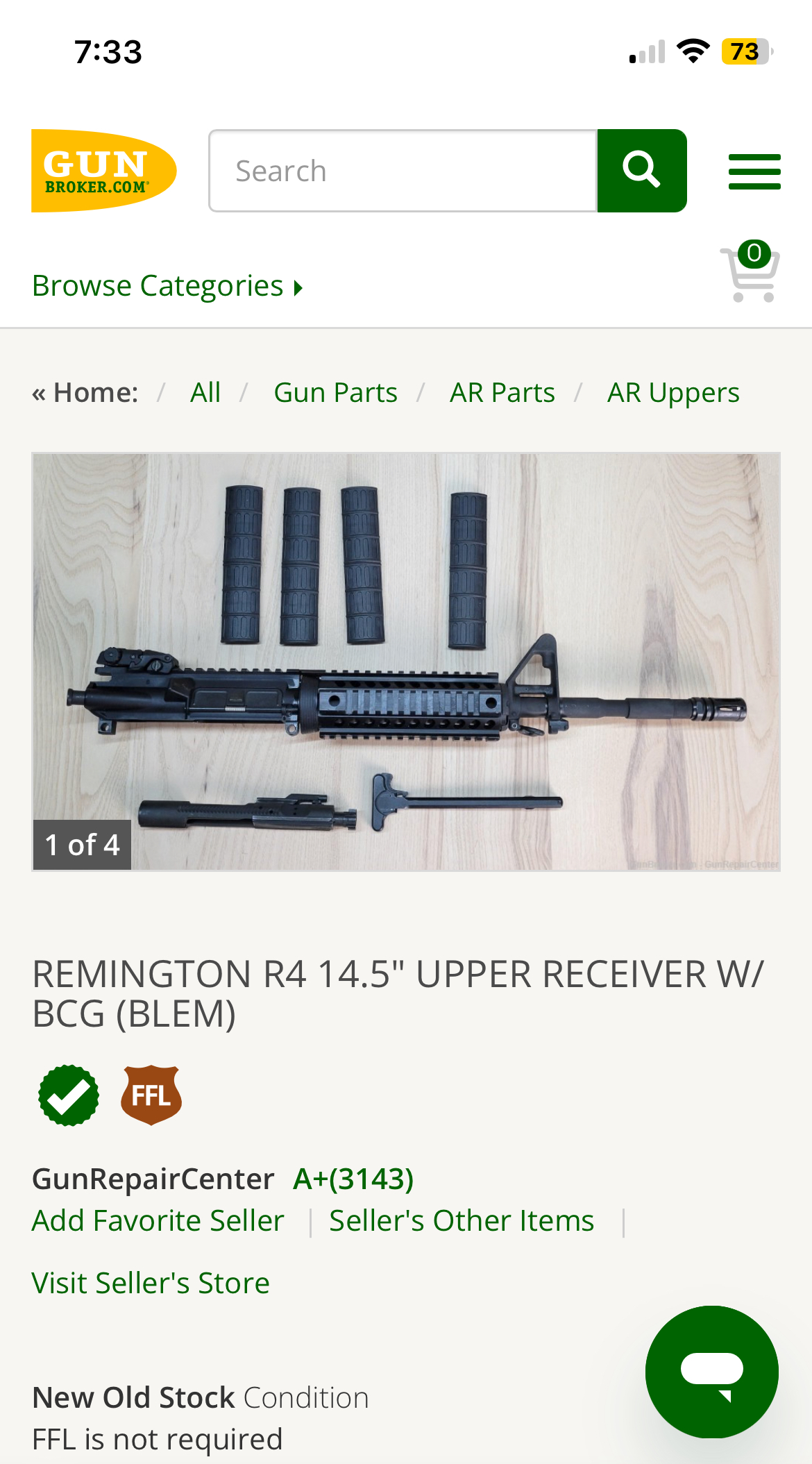This screenshot has width=812, height=1464.
Task: Tap the Search input field
Action: tap(403, 171)
